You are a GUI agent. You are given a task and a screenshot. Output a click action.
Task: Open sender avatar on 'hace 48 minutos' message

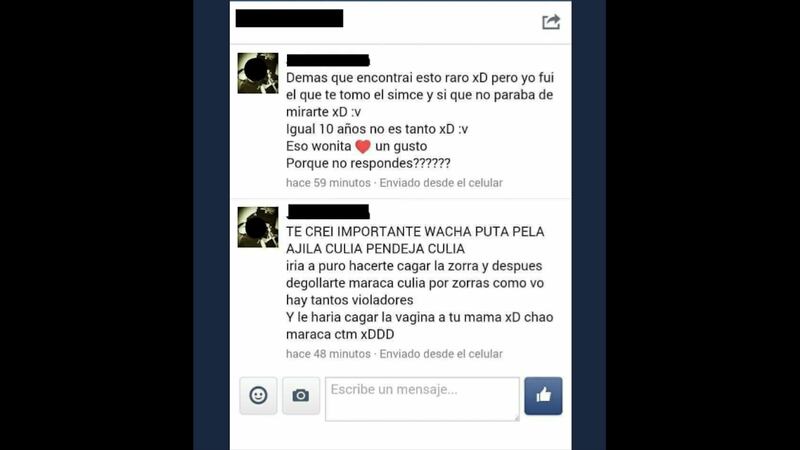click(x=257, y=227)
